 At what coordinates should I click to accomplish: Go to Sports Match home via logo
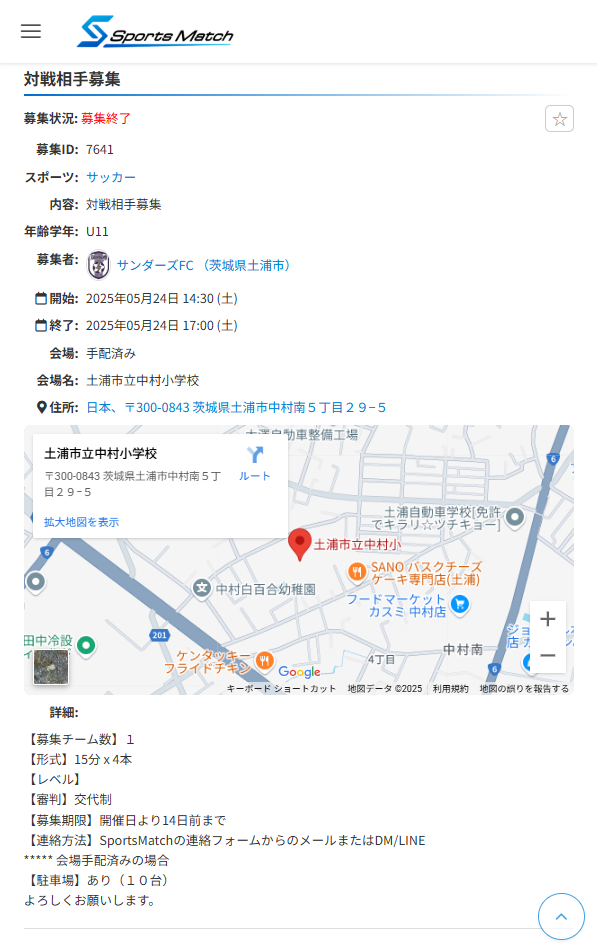155,32
